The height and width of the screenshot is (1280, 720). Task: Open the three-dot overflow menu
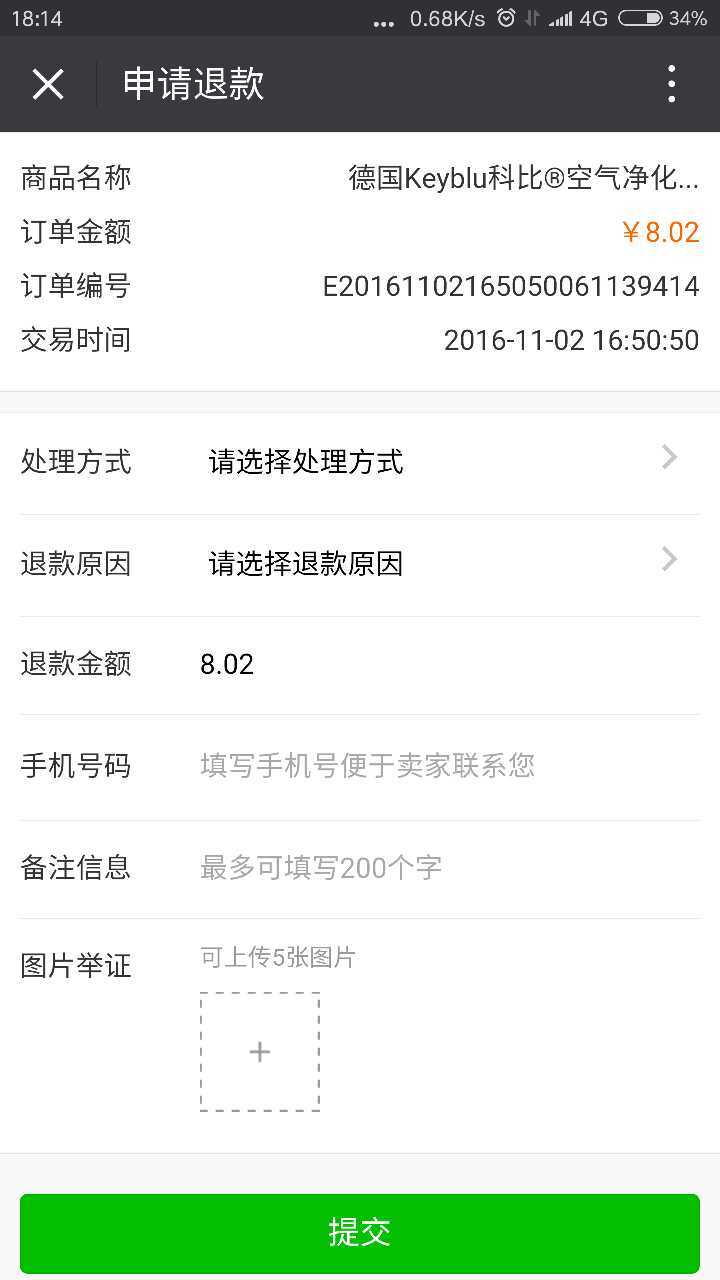[x=671, y=84]
